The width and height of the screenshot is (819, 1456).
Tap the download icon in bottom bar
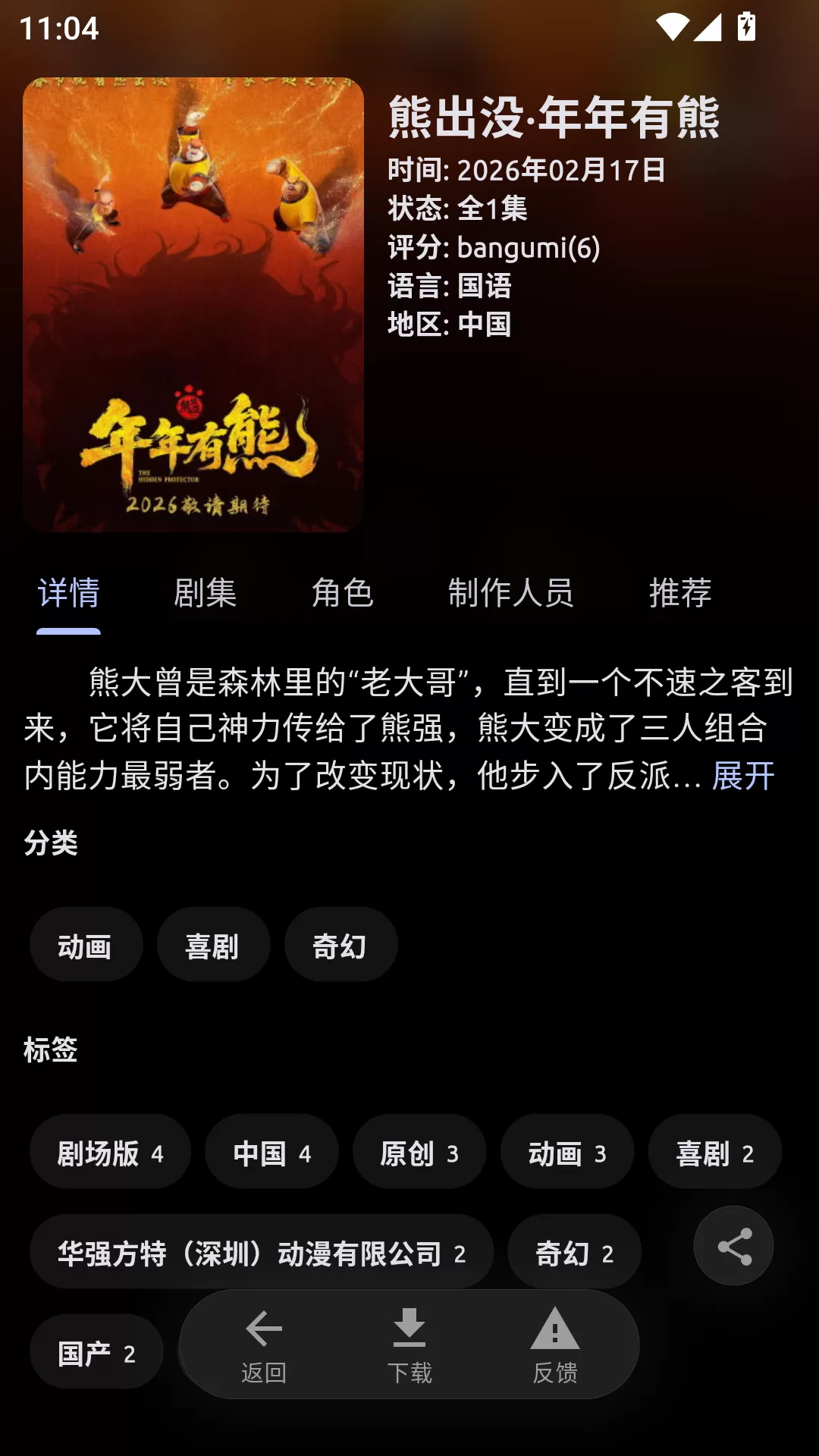point(410,1328)
